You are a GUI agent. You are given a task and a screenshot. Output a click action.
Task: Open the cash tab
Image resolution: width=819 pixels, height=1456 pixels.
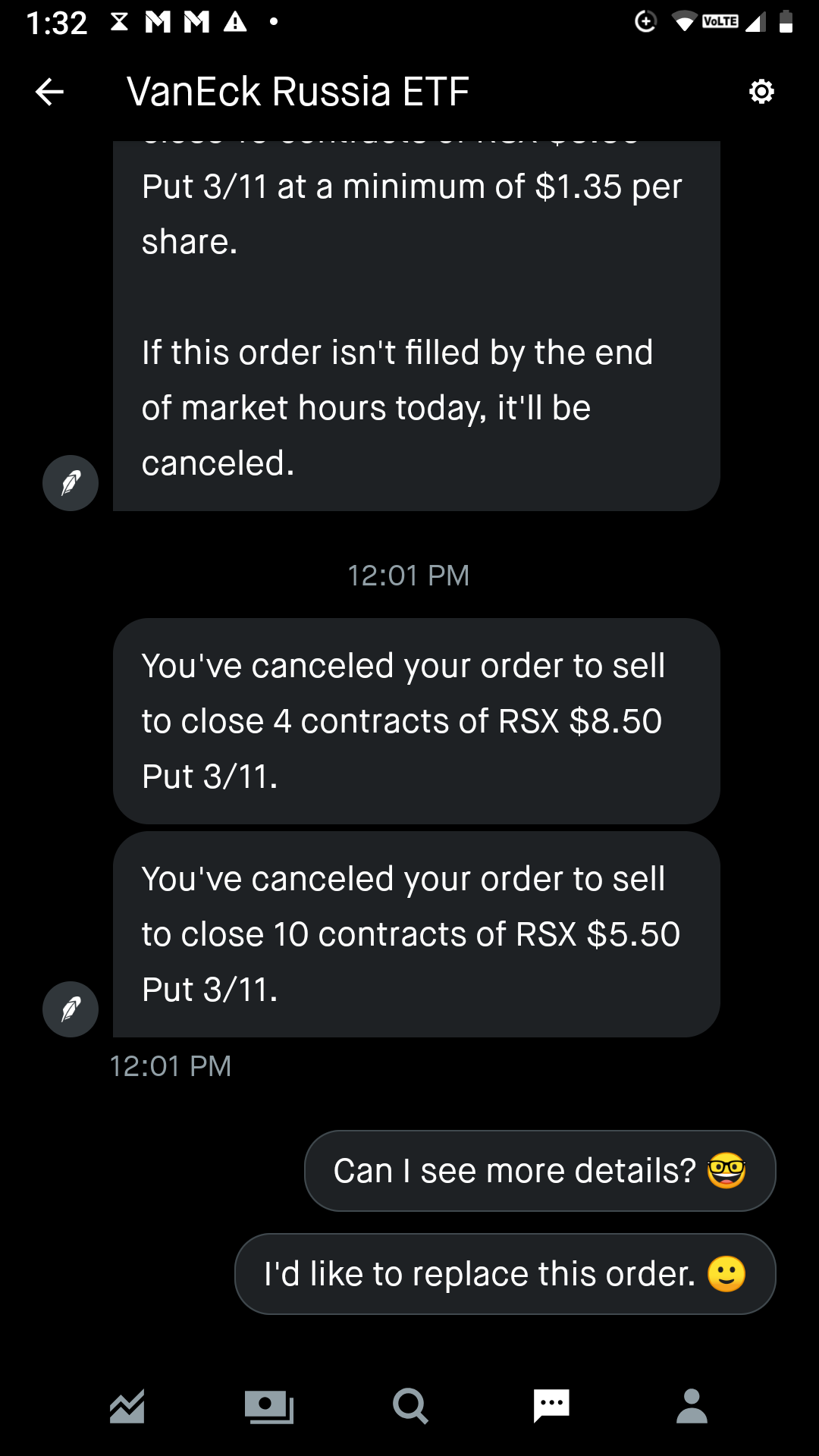[x=269, y=1407]
